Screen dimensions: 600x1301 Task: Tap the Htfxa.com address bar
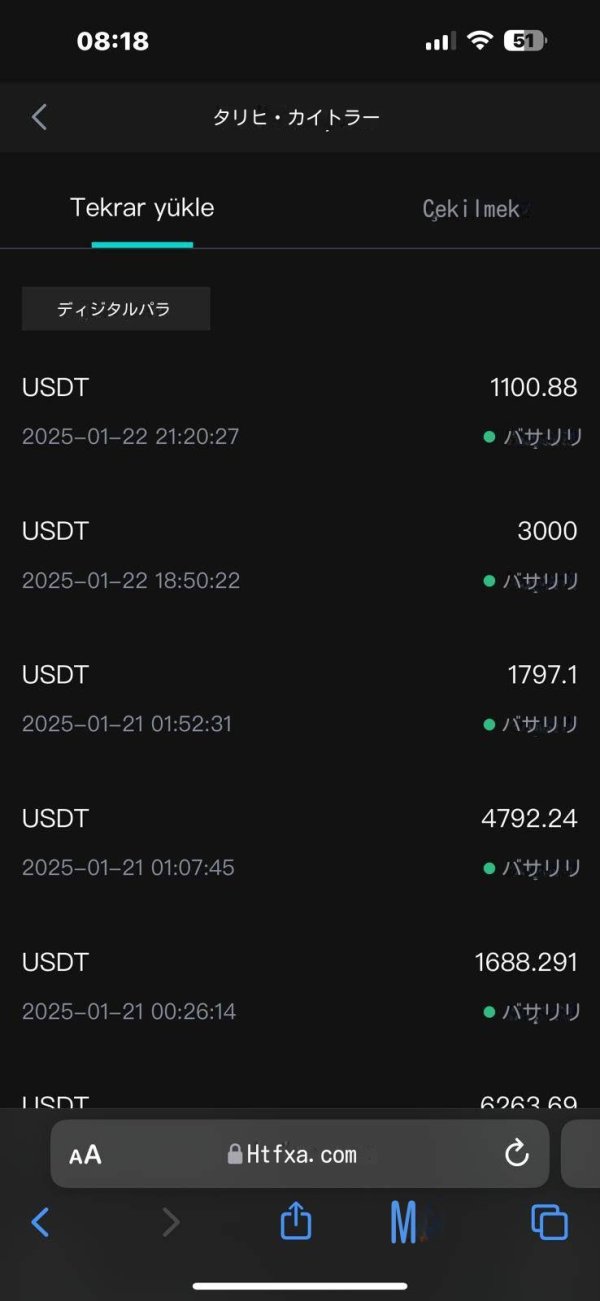click(300, 1154)
